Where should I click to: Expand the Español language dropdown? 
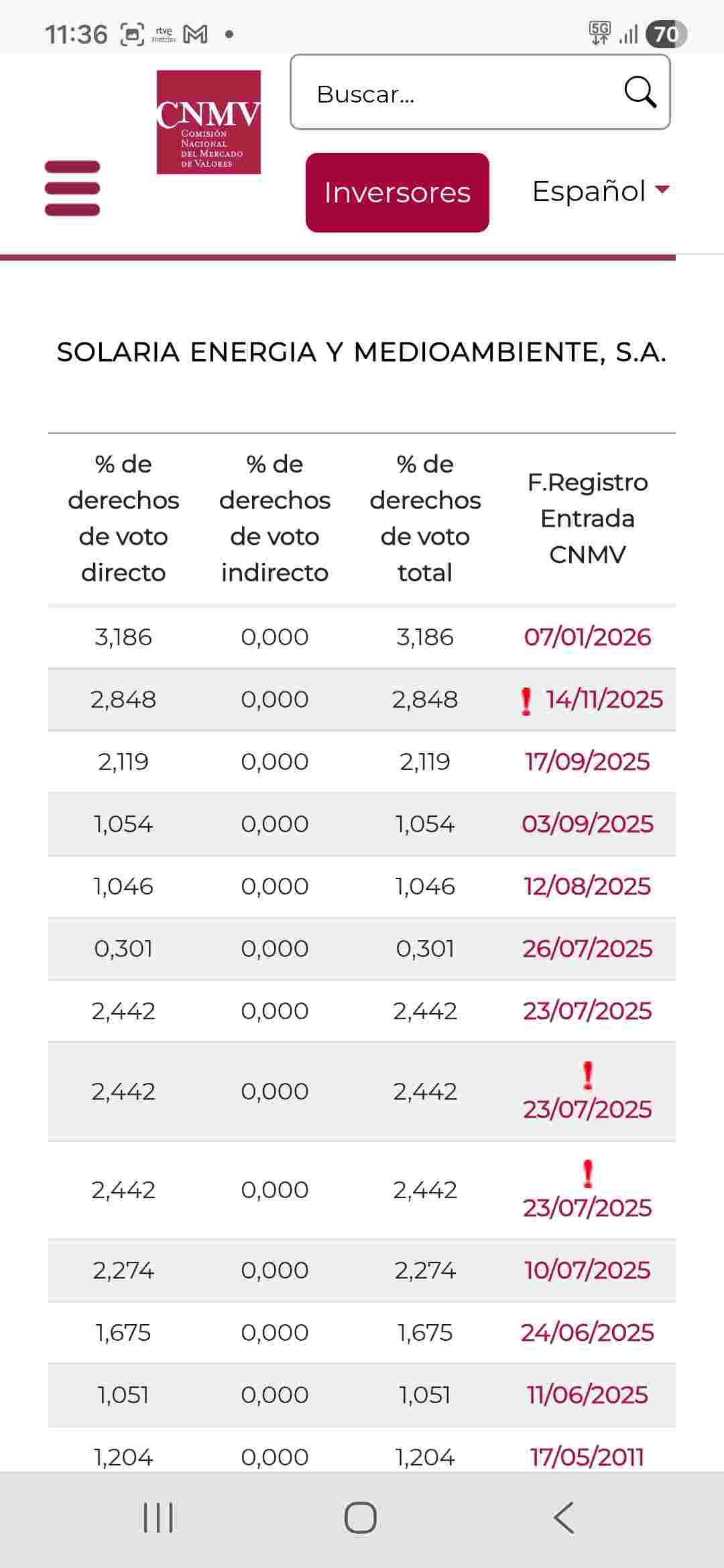[601, 191]
